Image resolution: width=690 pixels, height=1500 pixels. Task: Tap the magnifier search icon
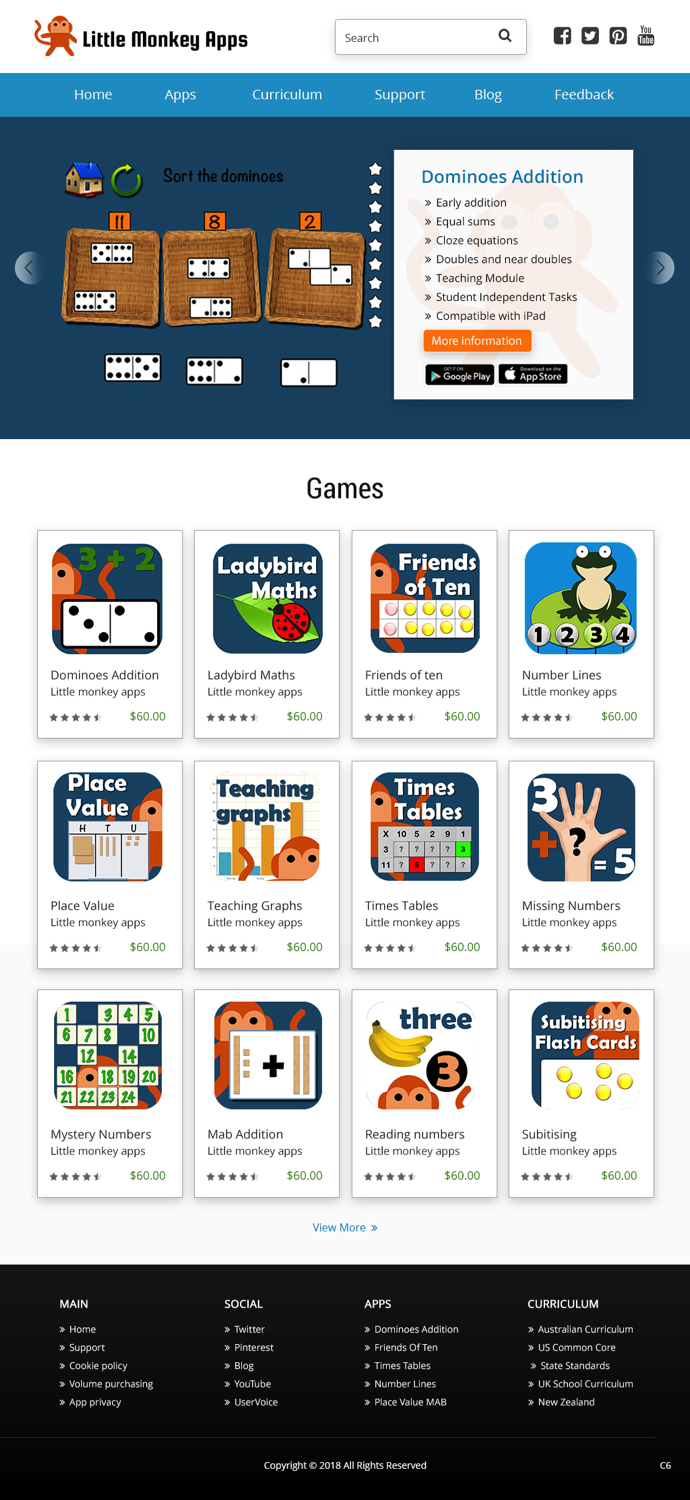[505, 36]
